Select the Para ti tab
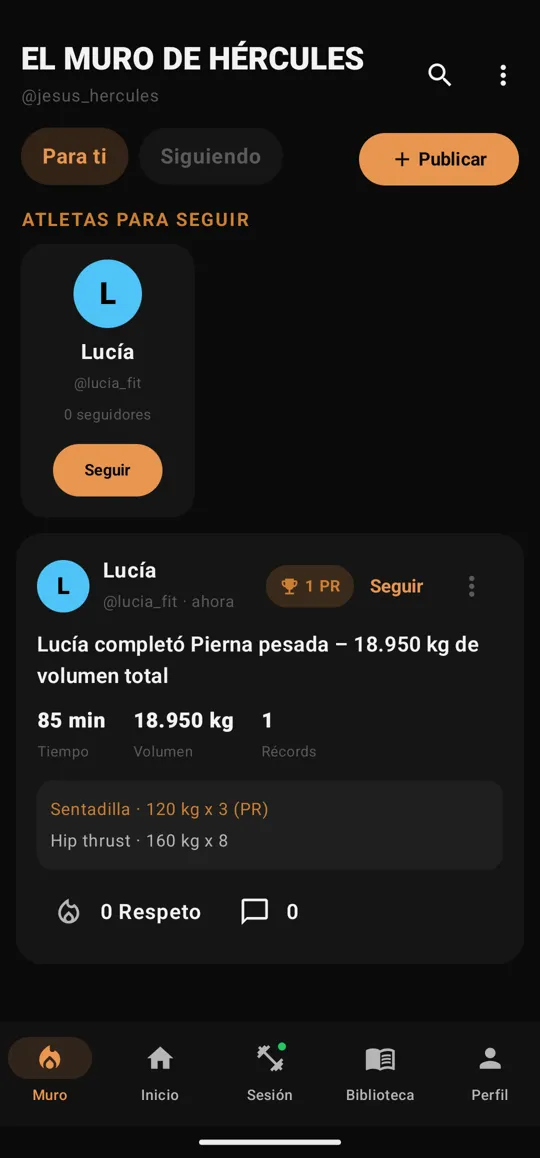 point(75,157)
